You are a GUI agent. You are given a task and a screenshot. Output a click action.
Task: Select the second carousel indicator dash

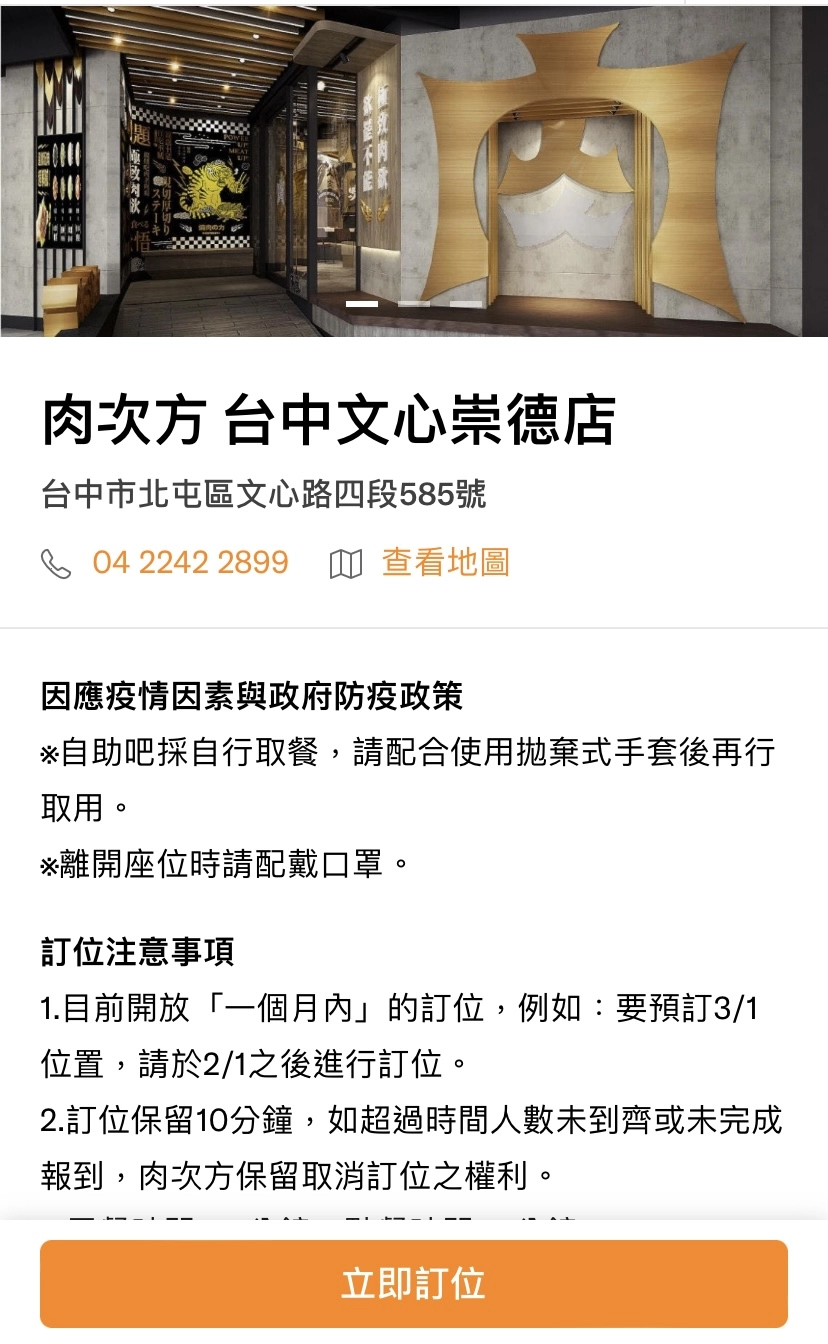coord(413,301)
